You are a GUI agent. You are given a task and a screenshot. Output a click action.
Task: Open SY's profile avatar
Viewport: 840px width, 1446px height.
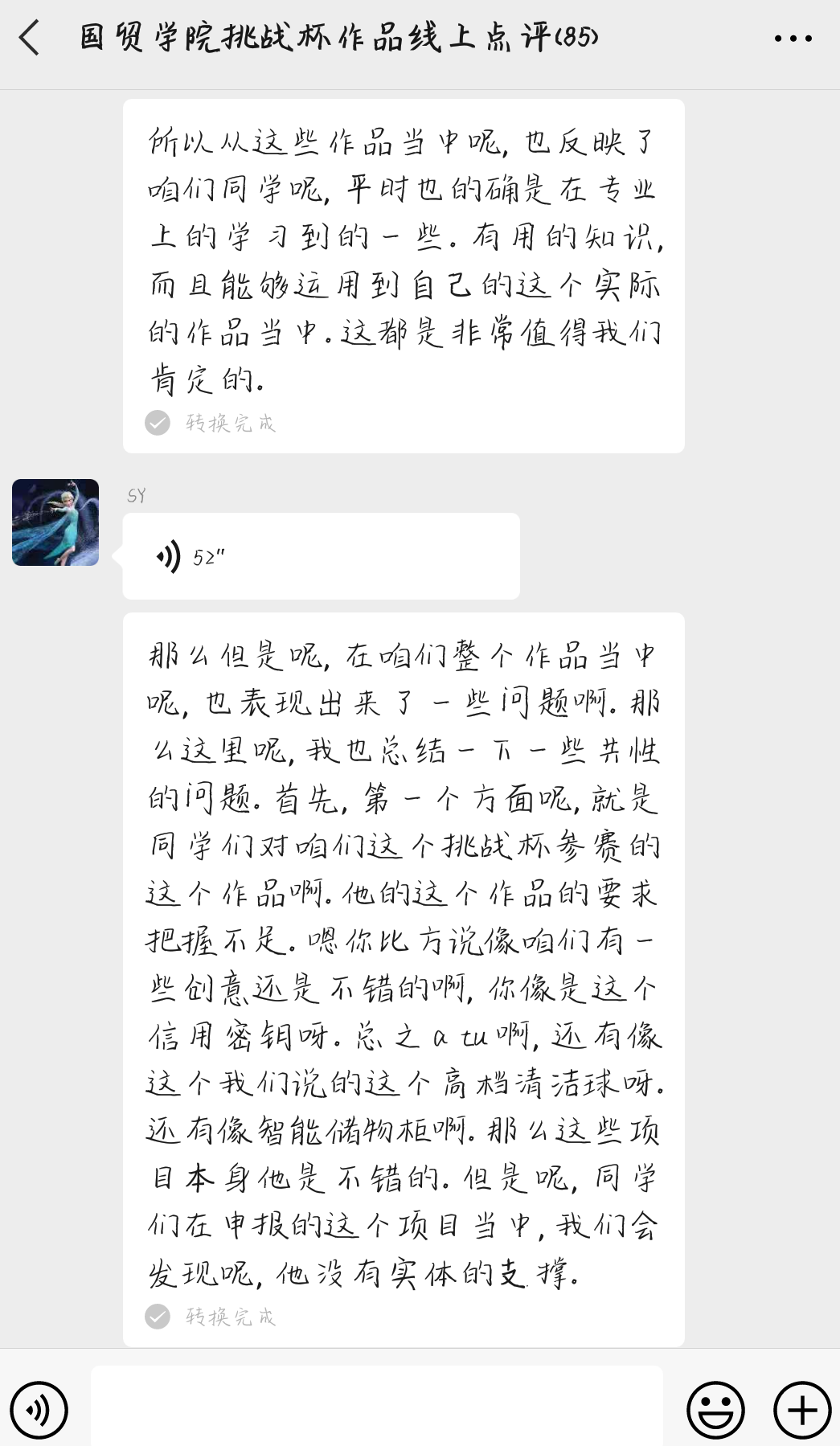(55, 522)
